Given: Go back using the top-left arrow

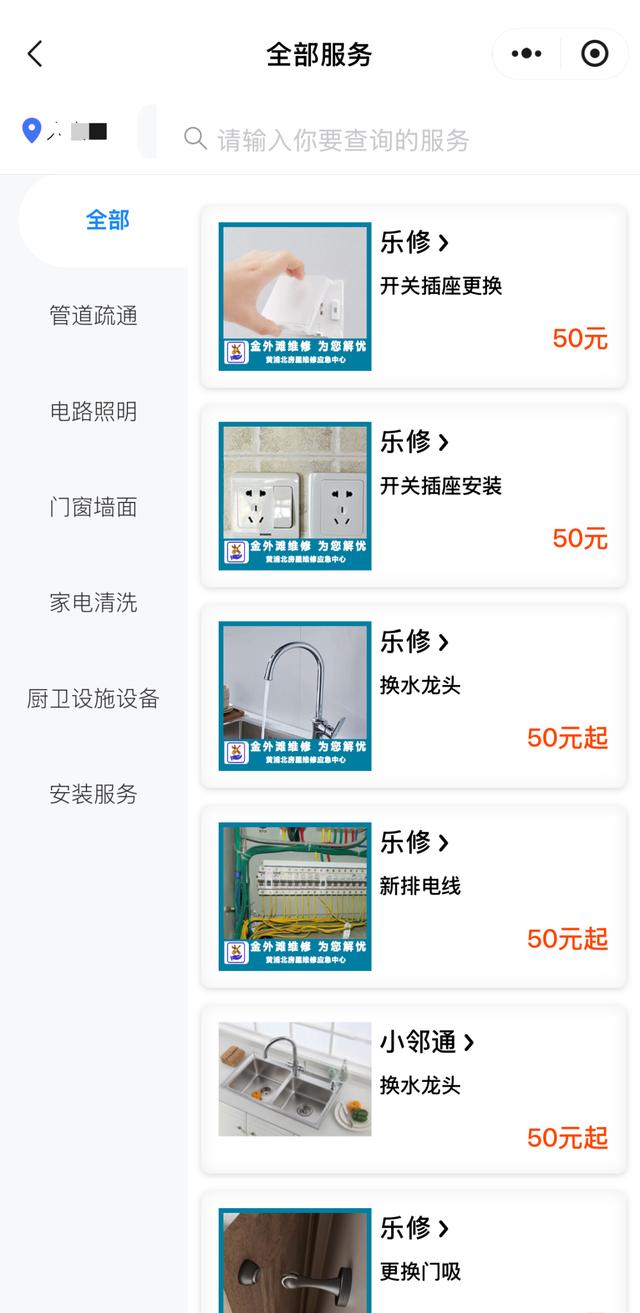Looking at the screenshot, I should tap(35, 54).
